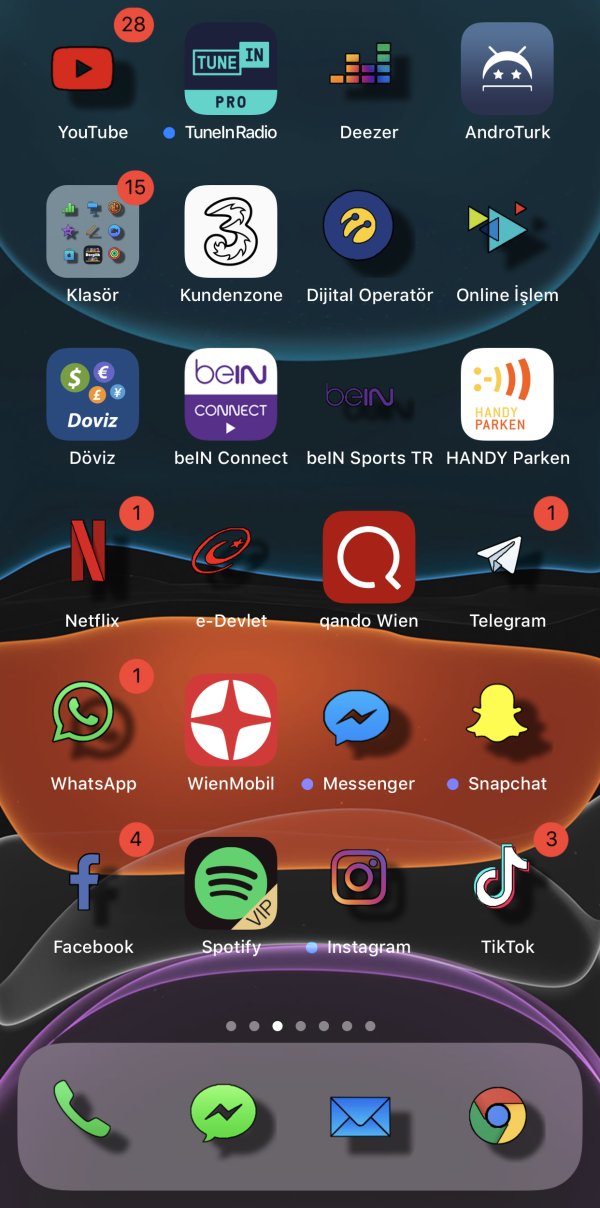Open Netflix
The image size is (600, 1208).
click(x=90, y=555)
